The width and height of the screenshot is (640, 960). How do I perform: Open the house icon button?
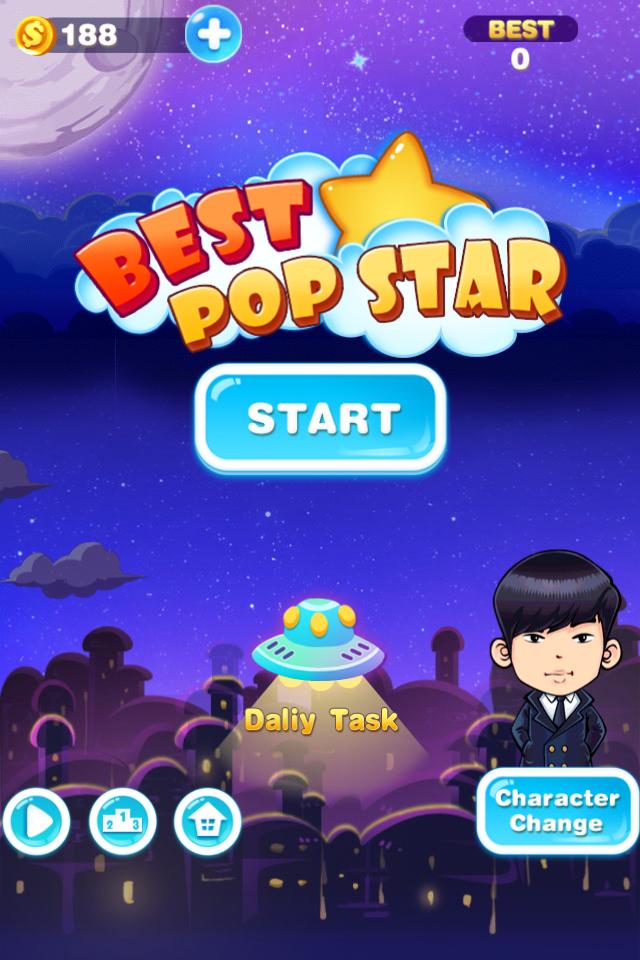[207, 822]
